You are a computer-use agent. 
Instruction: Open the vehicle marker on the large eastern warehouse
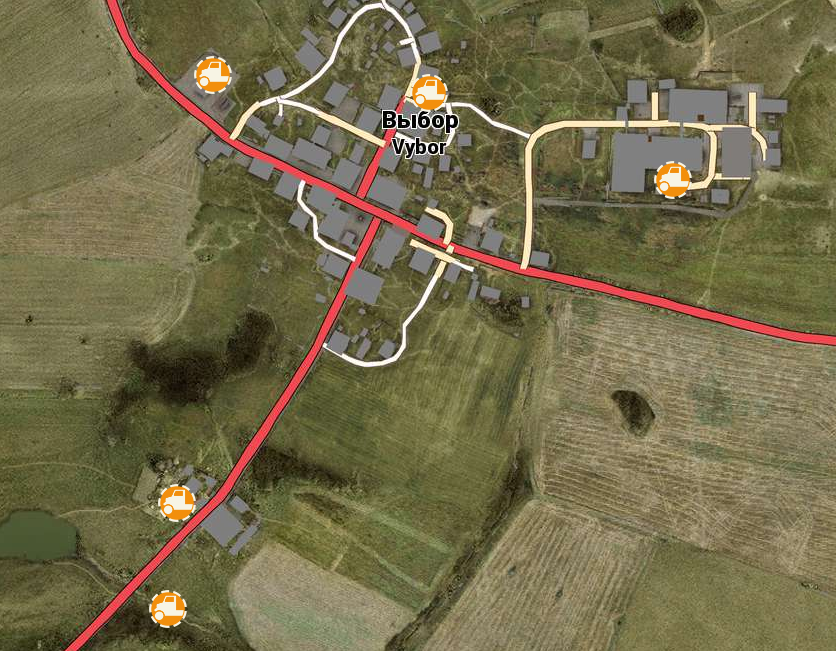click(x=673, y=180)
